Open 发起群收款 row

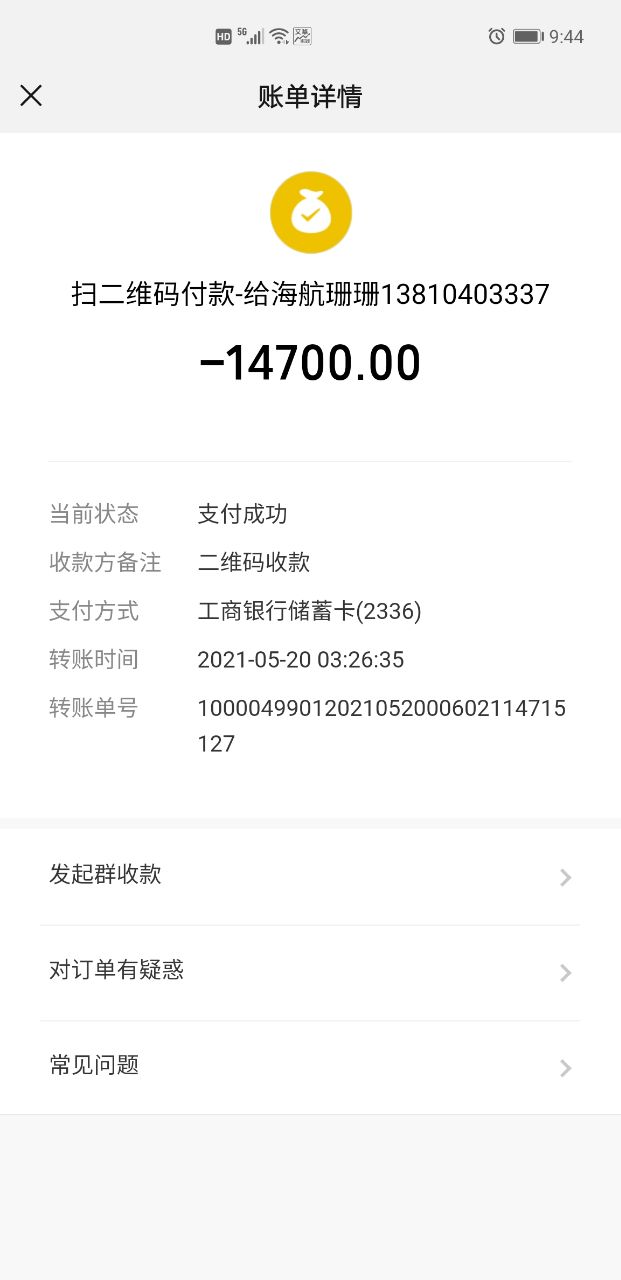310,876
